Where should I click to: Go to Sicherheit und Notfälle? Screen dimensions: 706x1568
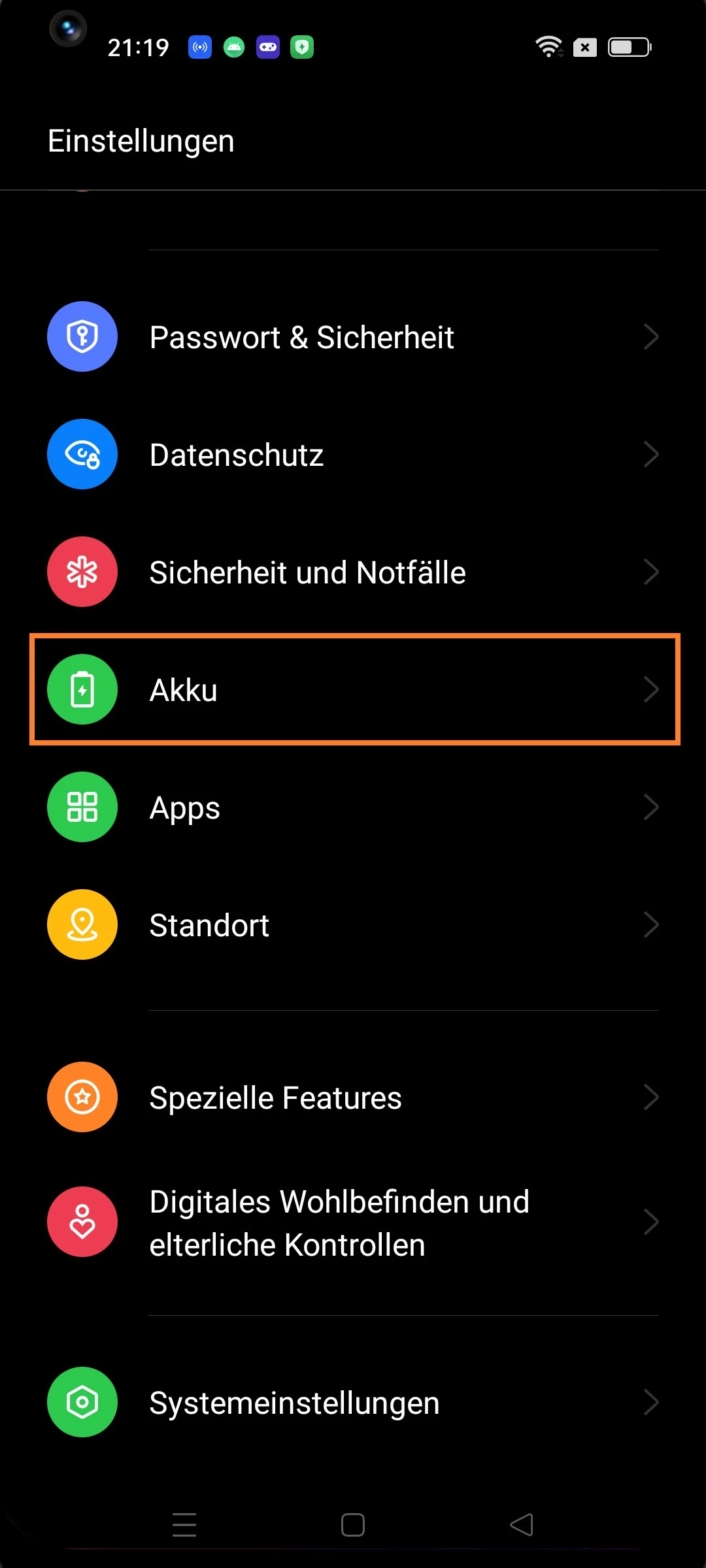point(353,572)
